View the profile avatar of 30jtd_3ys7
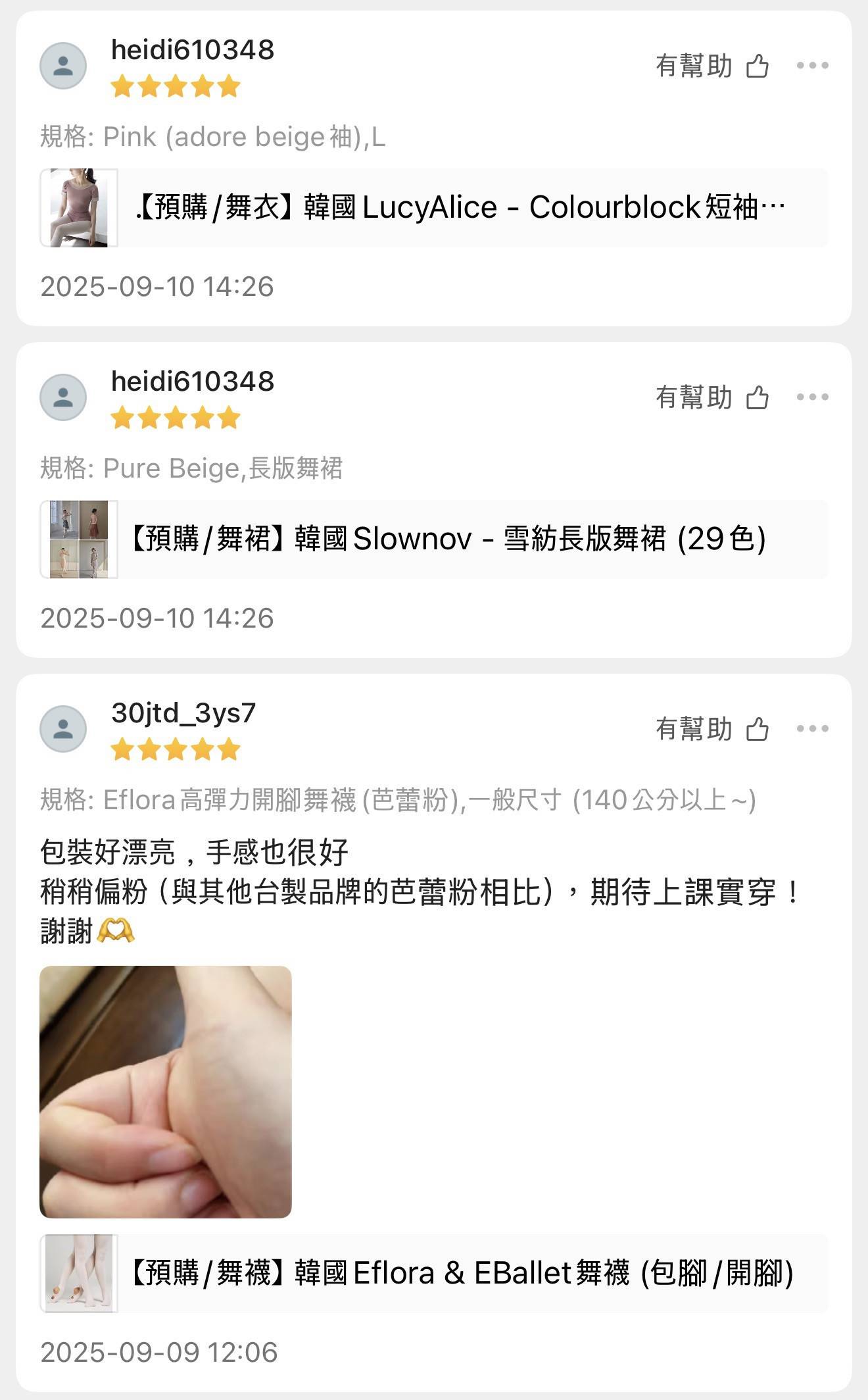 (63, 729)
